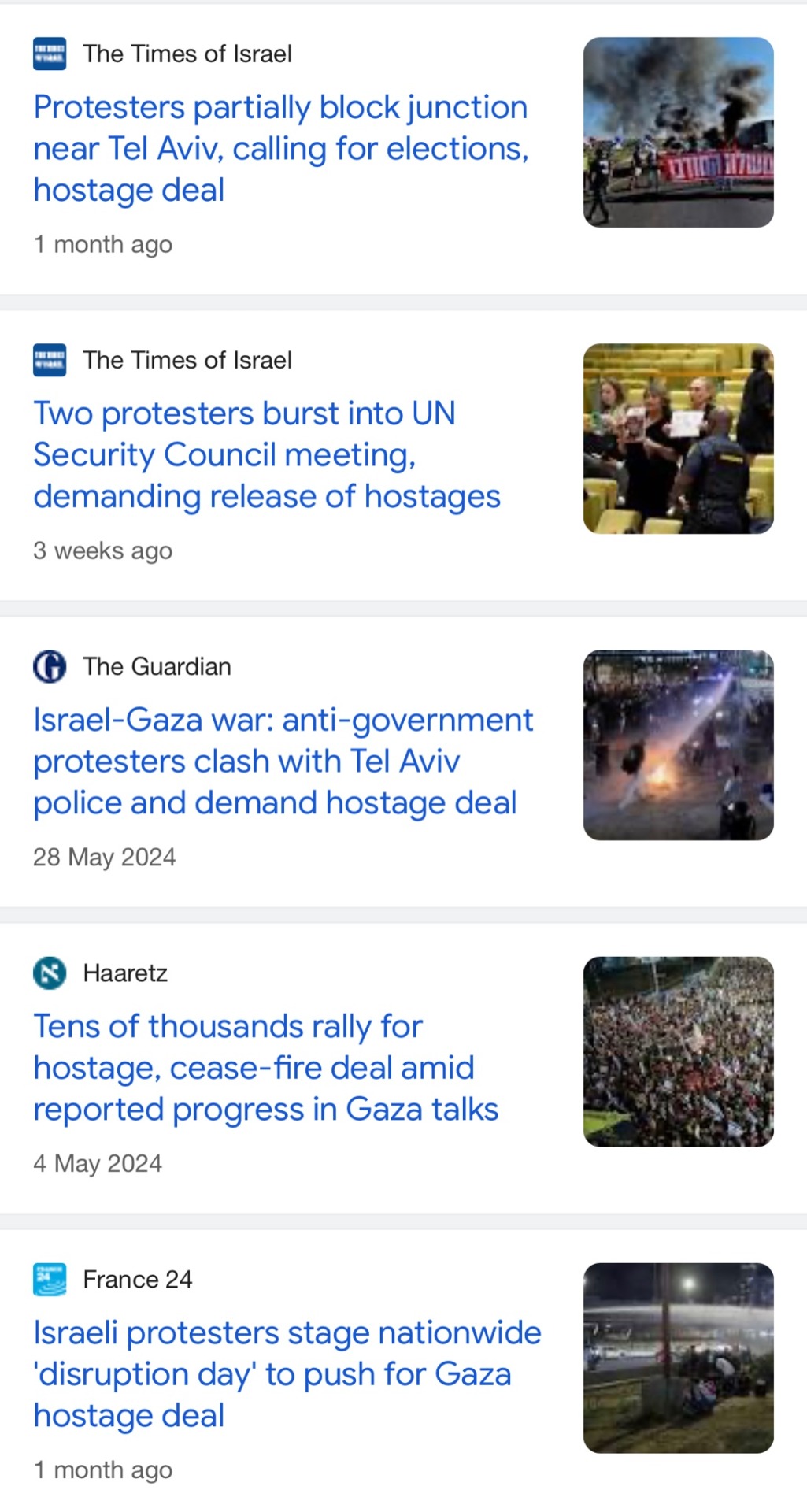Image resolution: width=807 pixels, height=1512 pixels.
Task: Tap the night clash photo beside The Guardian story
Action: [x=678, y=745]
